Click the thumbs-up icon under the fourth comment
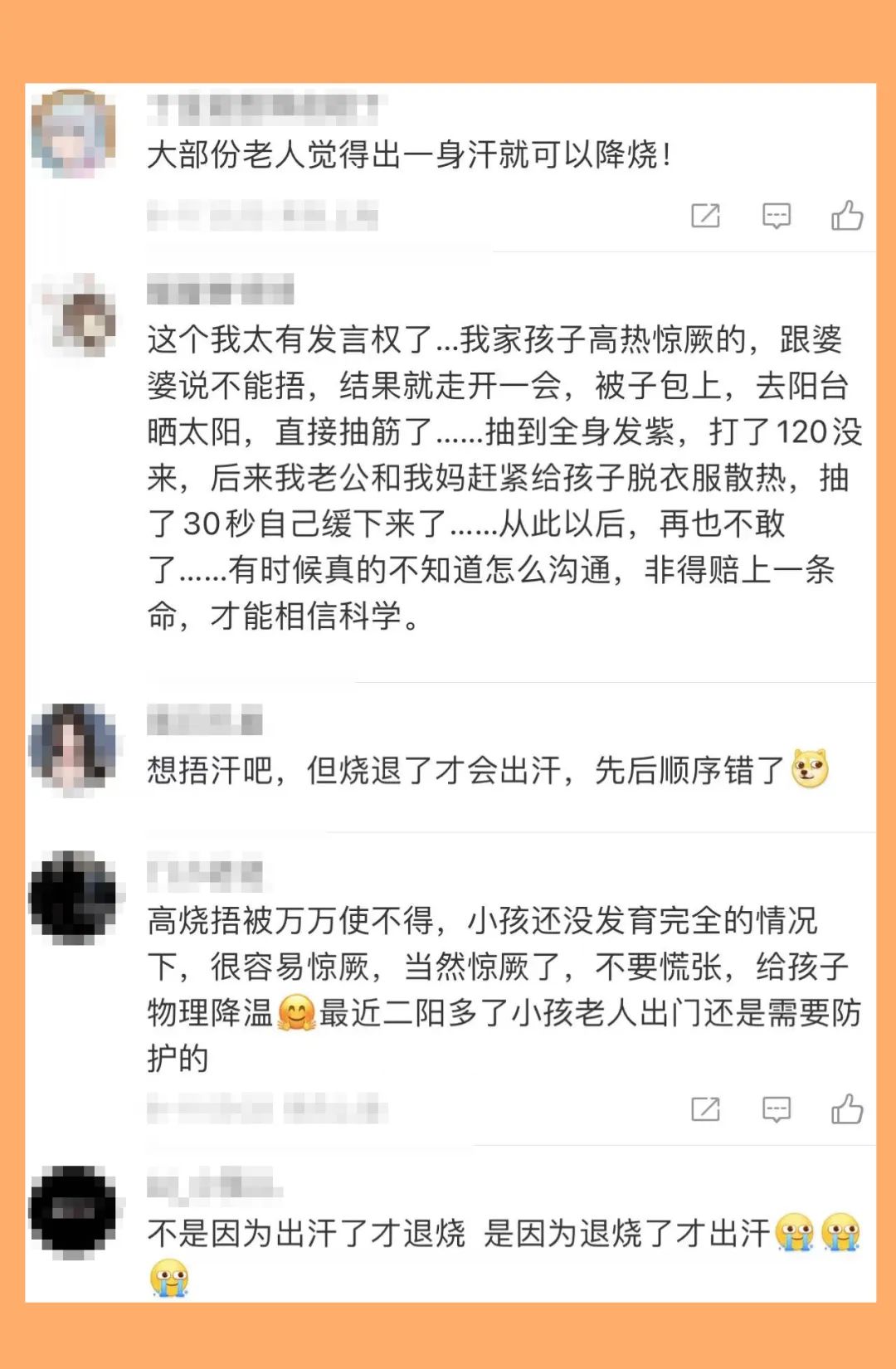The image size is (896, 1369). (846, 1108)
